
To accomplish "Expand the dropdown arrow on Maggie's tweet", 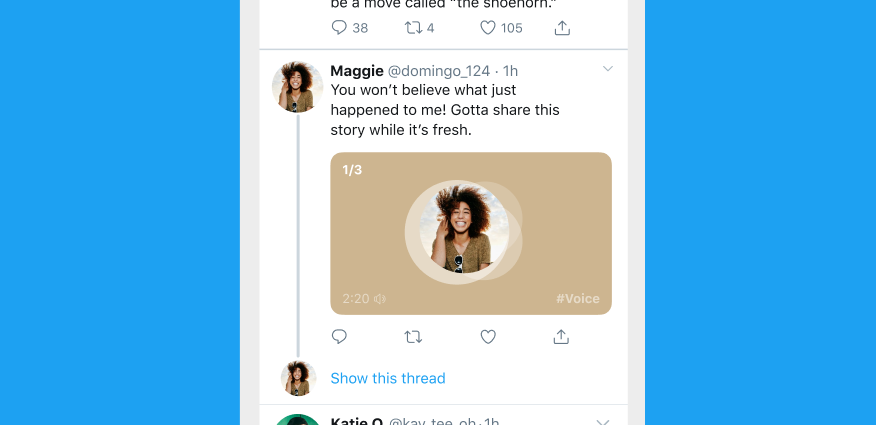I will (x=608, y=69).
